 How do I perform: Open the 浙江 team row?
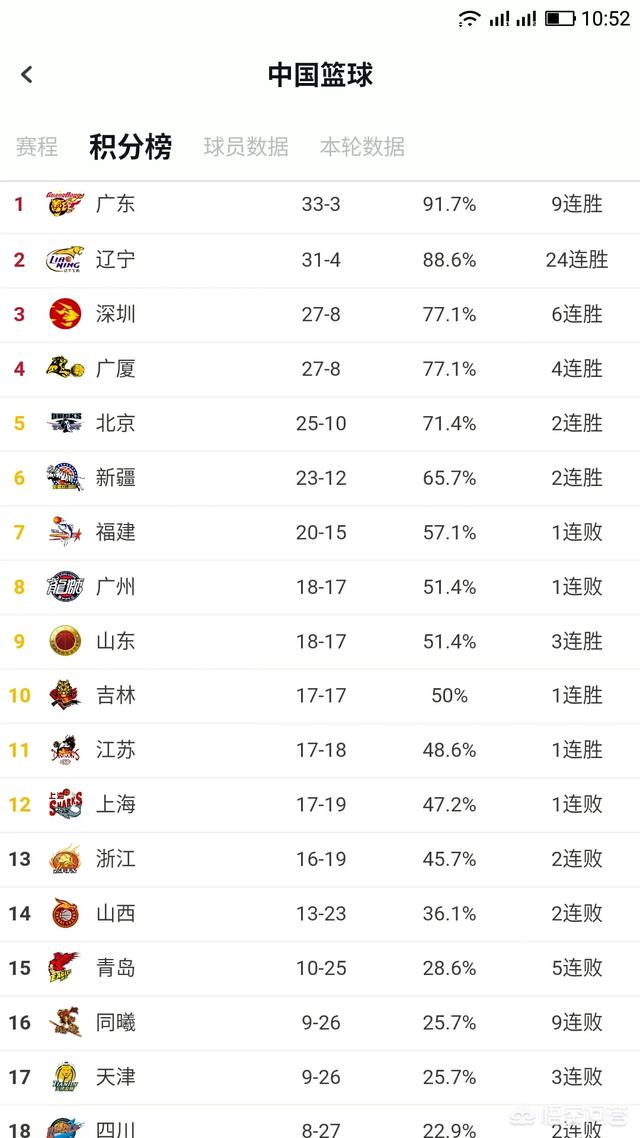[320, 859]
